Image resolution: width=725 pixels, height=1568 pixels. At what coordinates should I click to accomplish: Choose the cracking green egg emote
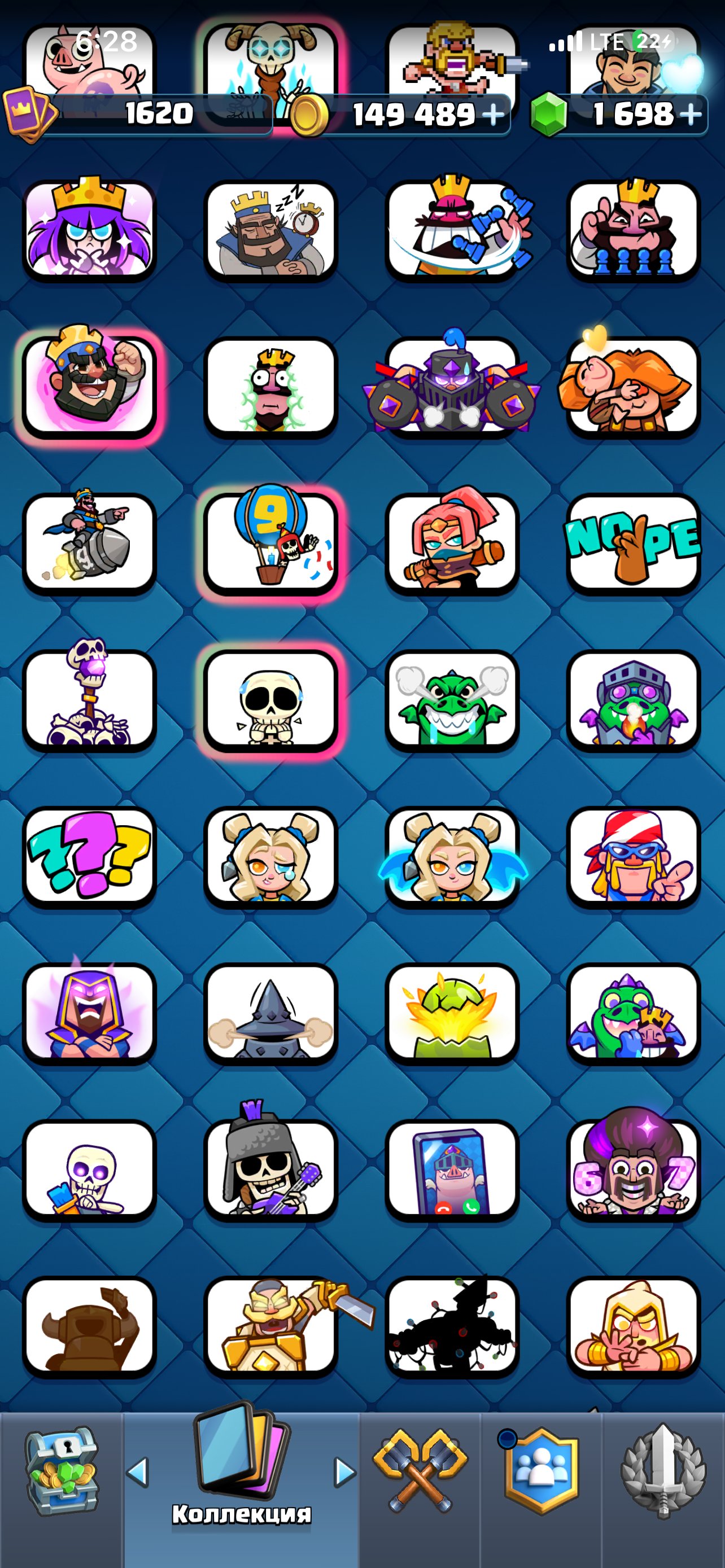[452, 1013]
